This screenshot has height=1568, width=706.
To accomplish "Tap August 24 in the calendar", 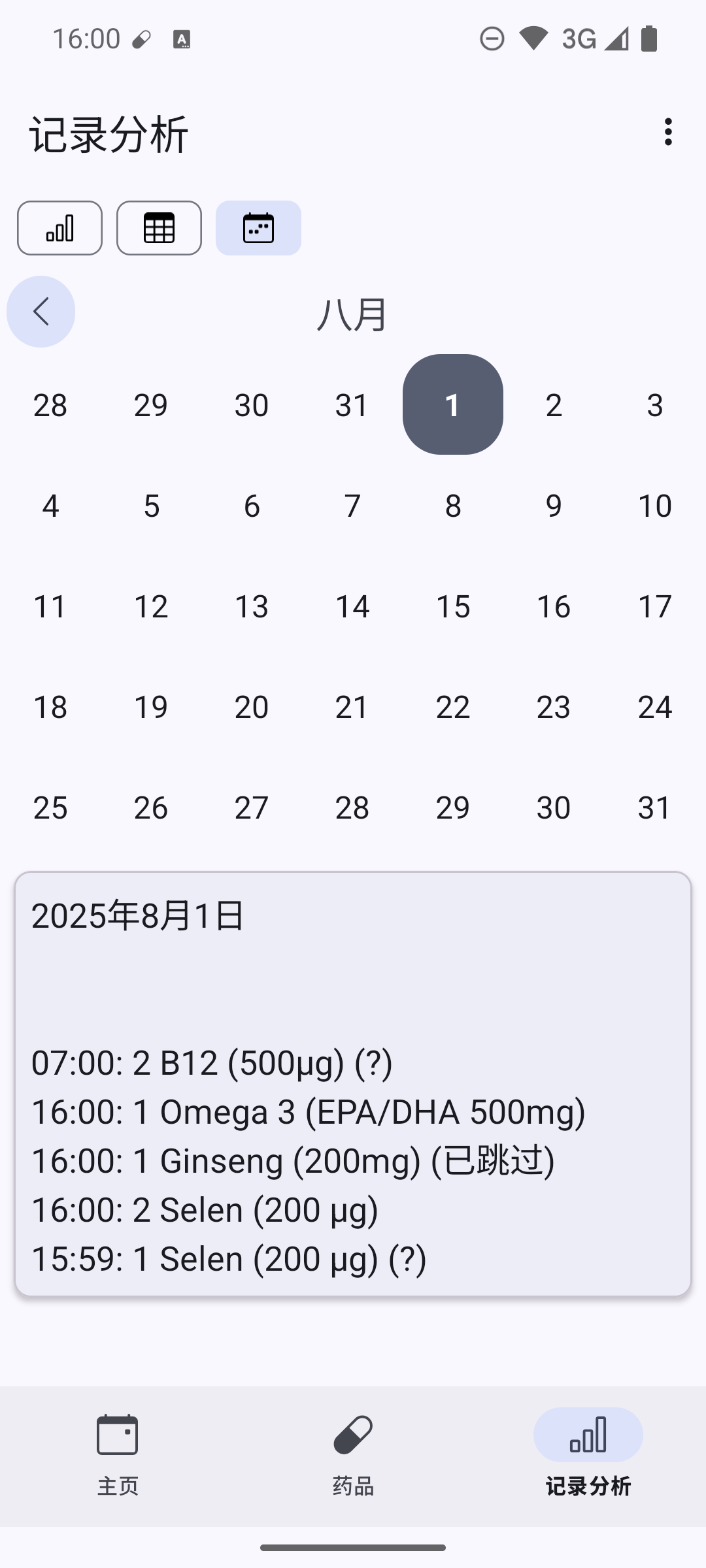I will point(654,707).
